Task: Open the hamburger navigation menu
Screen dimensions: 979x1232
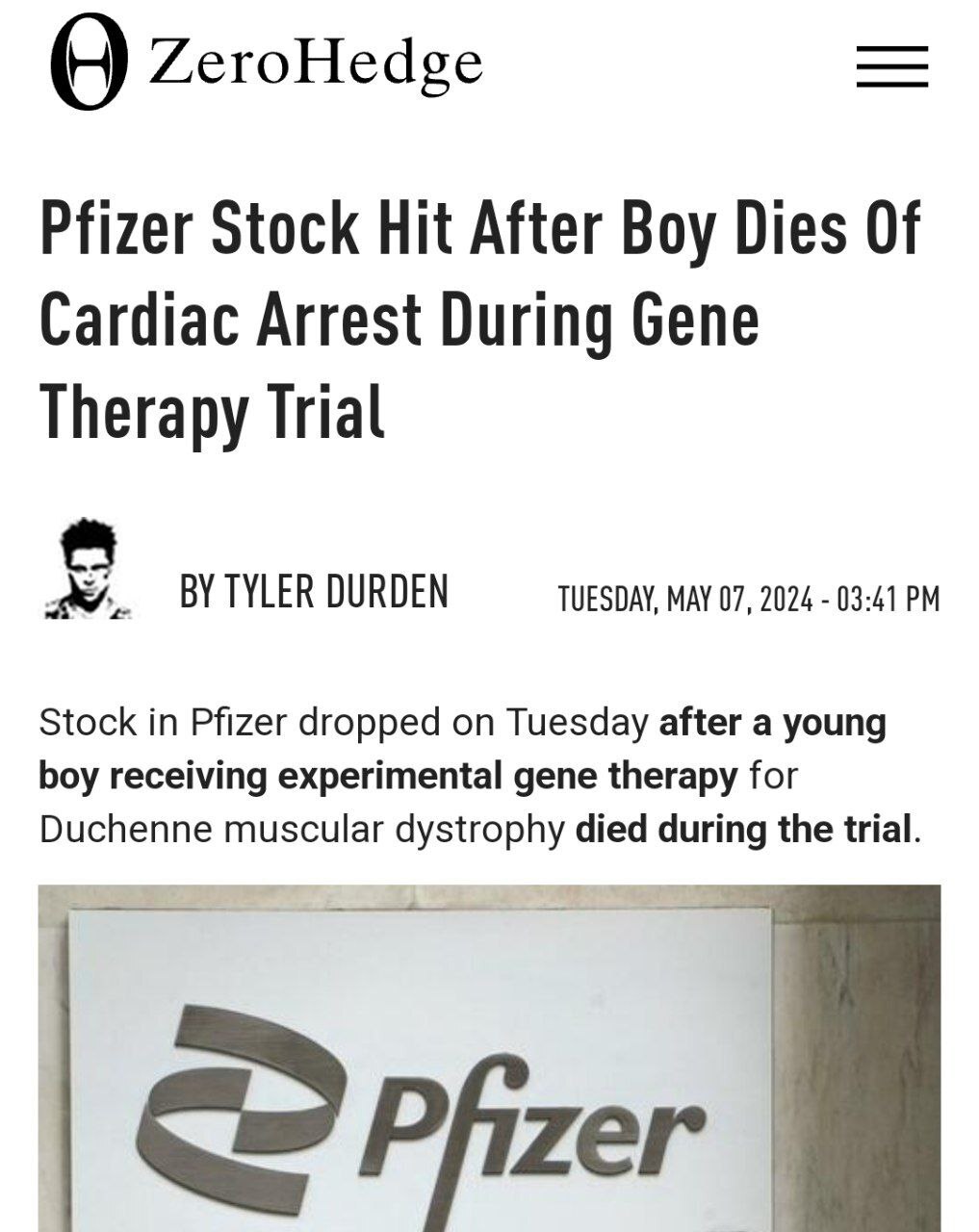Action: (x=891, y=66)
